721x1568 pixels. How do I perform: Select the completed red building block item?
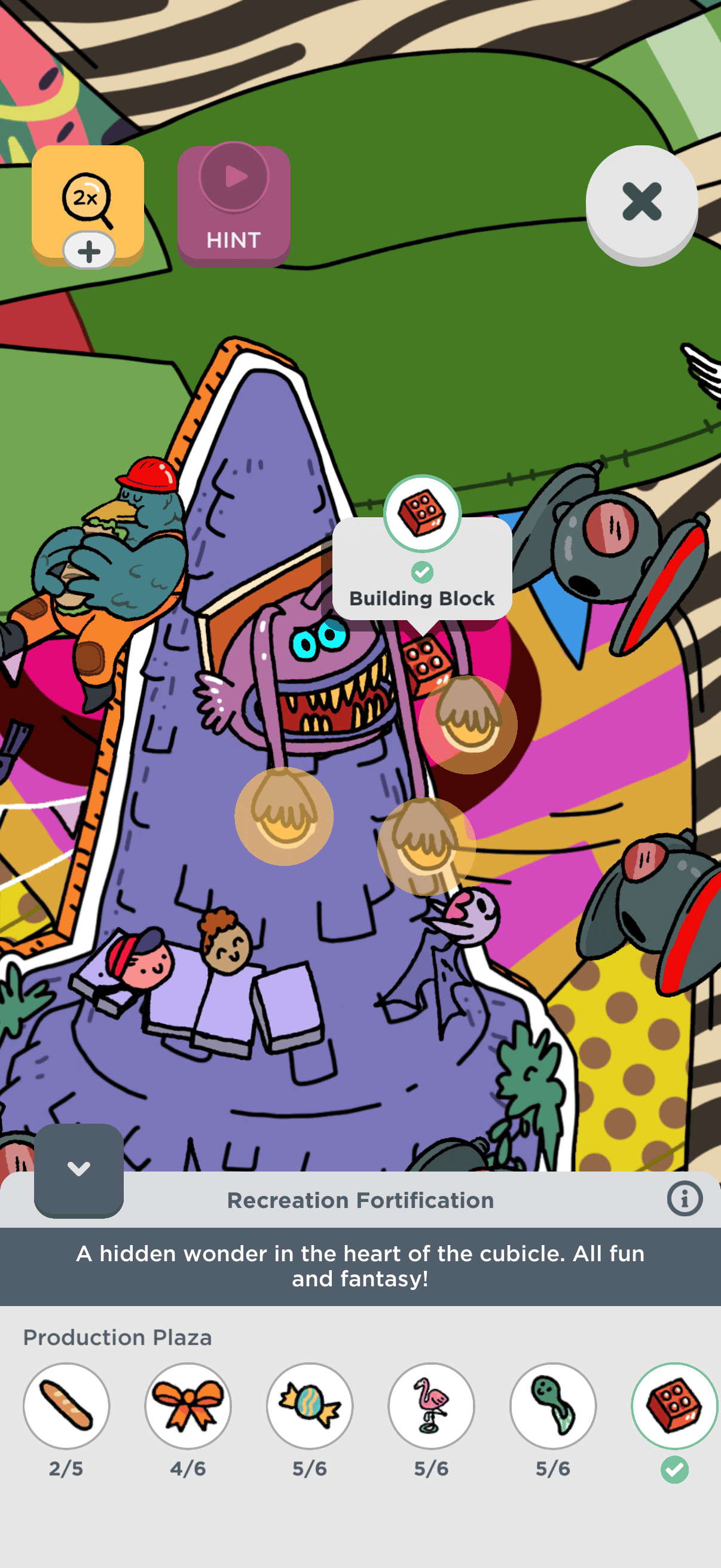point(674,1405)
